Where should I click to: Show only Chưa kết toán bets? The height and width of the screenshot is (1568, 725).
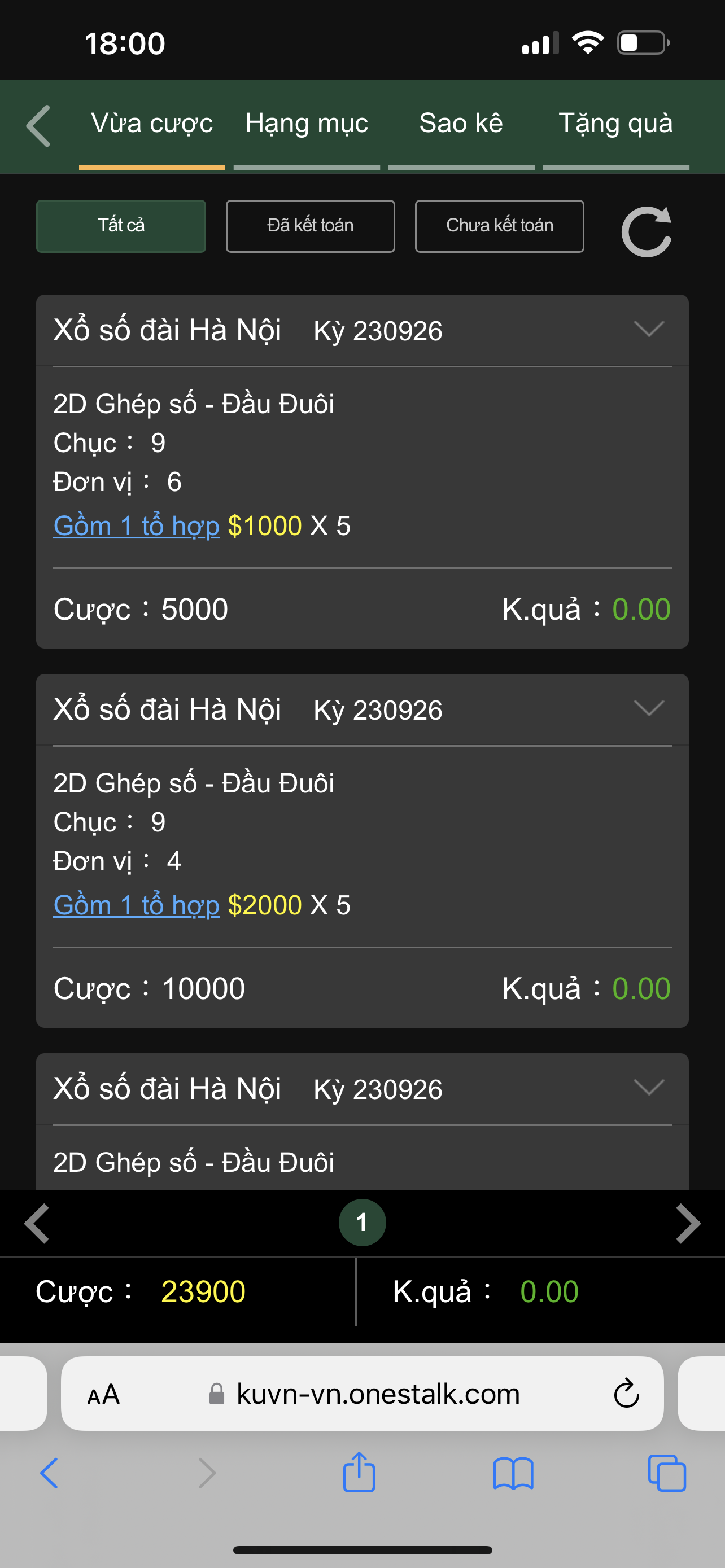499,226
